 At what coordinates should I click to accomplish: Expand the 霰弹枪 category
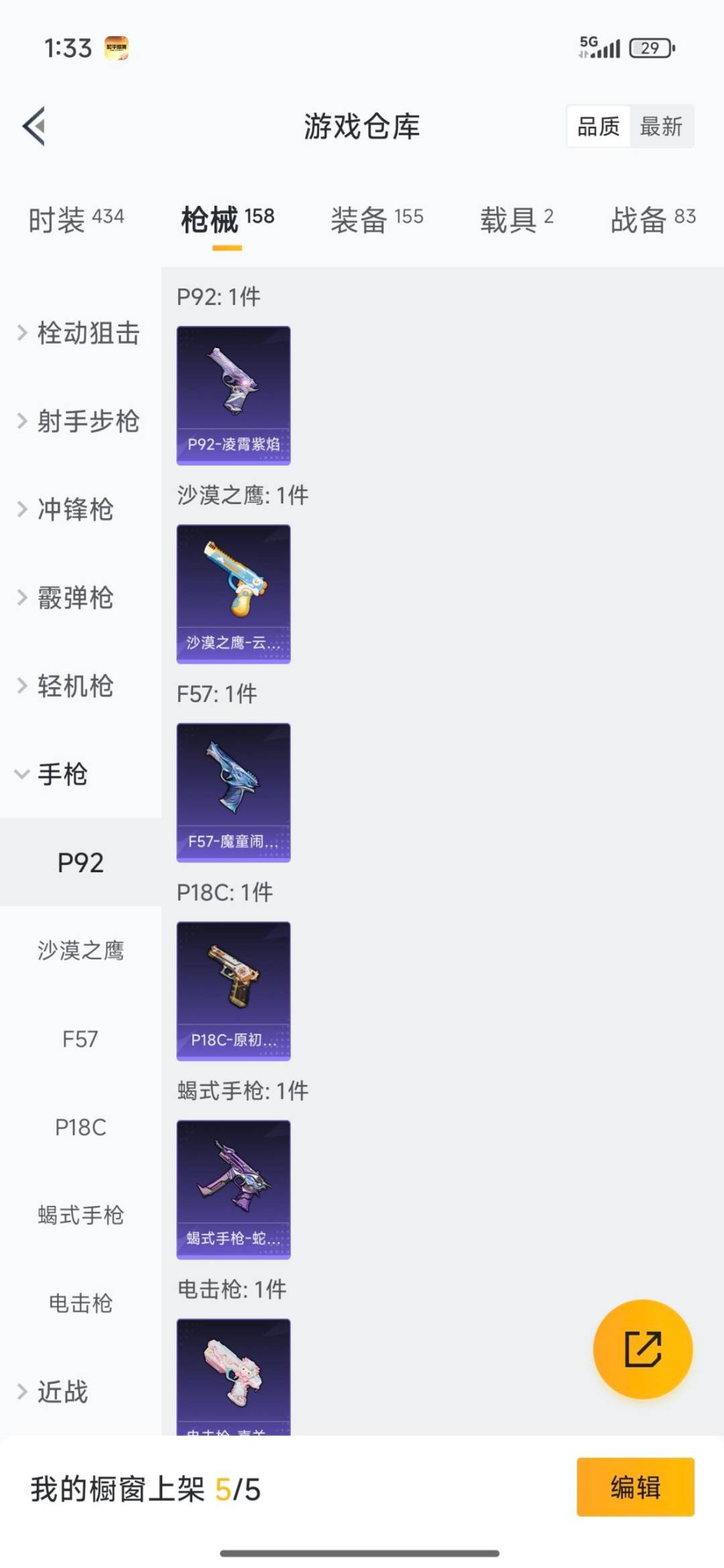(x=74, y=599)
